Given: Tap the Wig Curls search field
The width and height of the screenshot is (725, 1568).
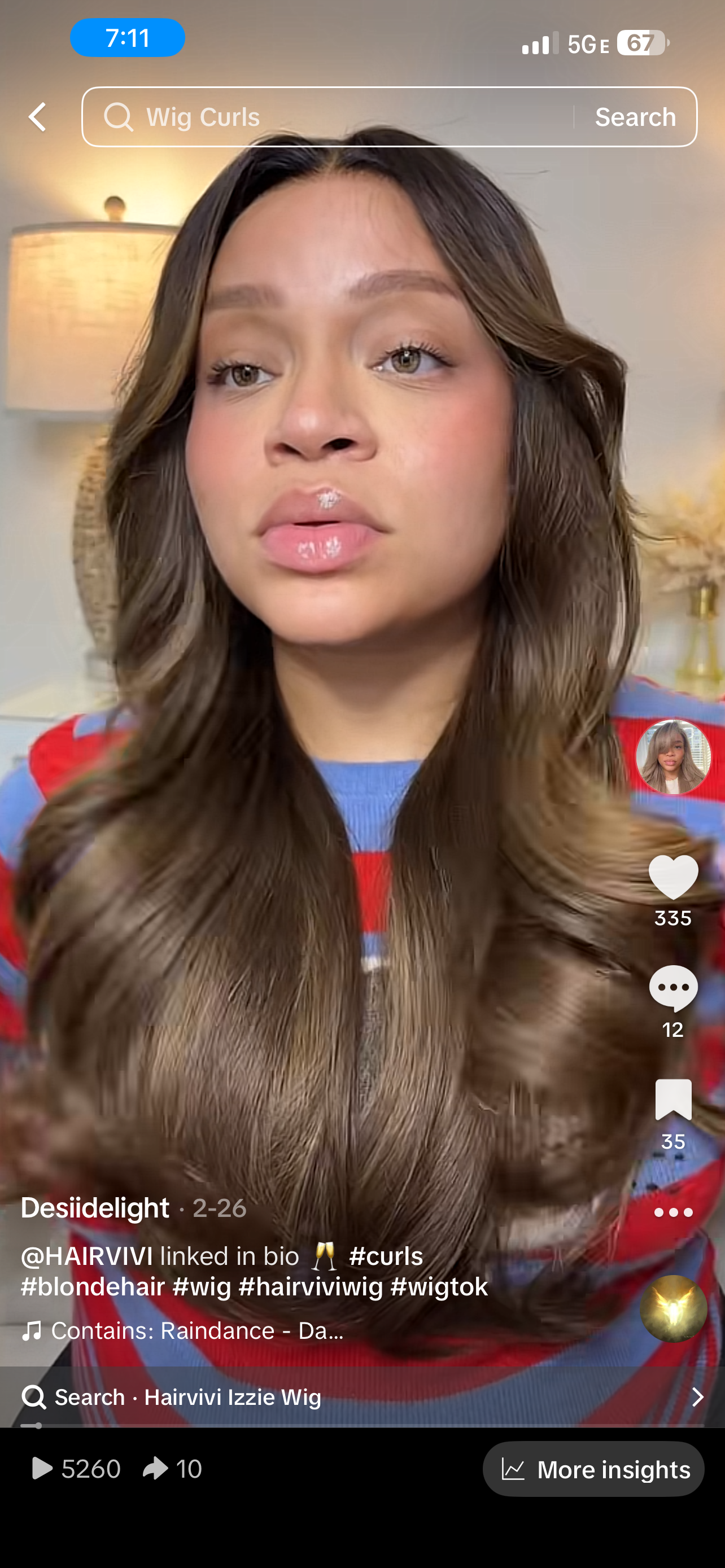Looking at the screenshot, I should click(x=329, y=117).
